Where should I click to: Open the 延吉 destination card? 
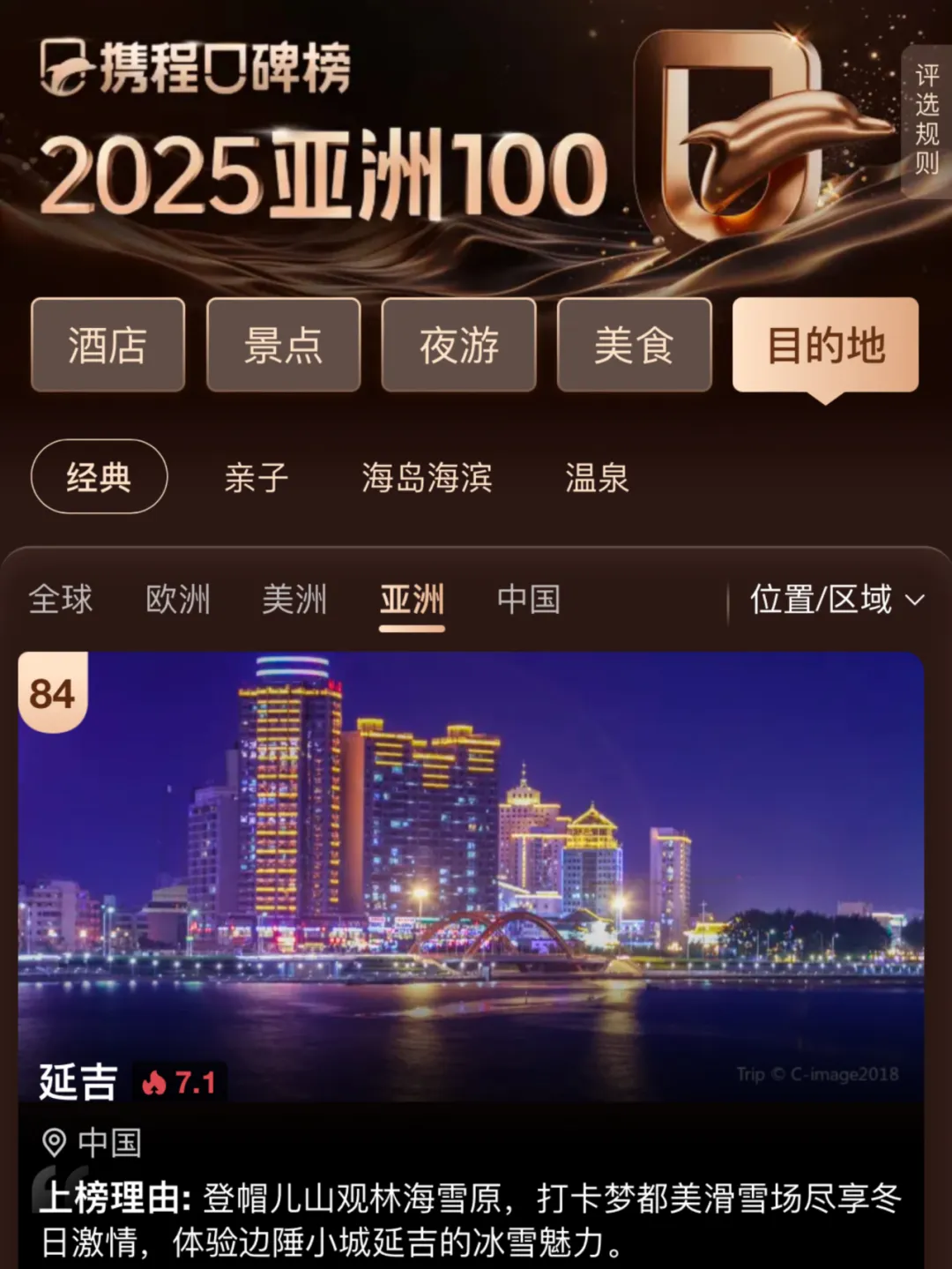click(471, 882)
